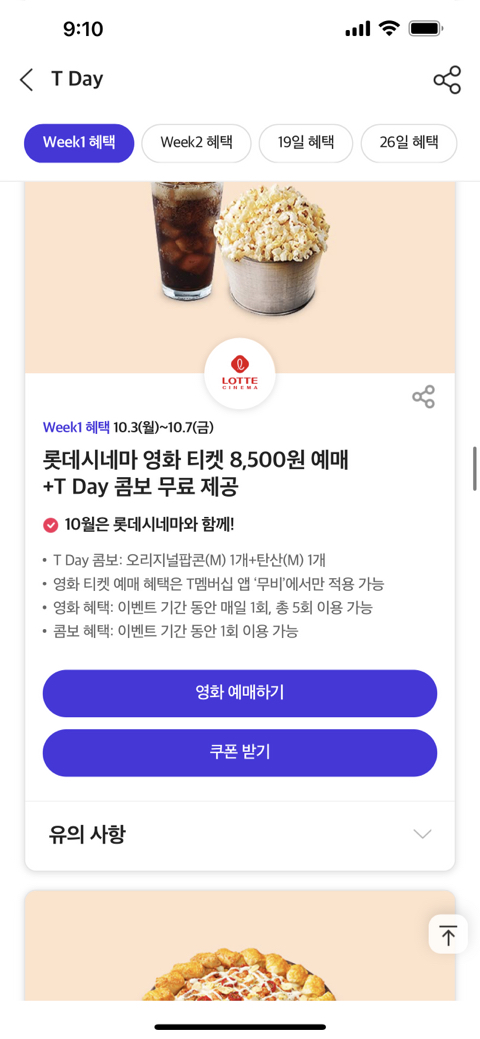Go back from T Day page
480x1039 pixels.
[26, 80]
